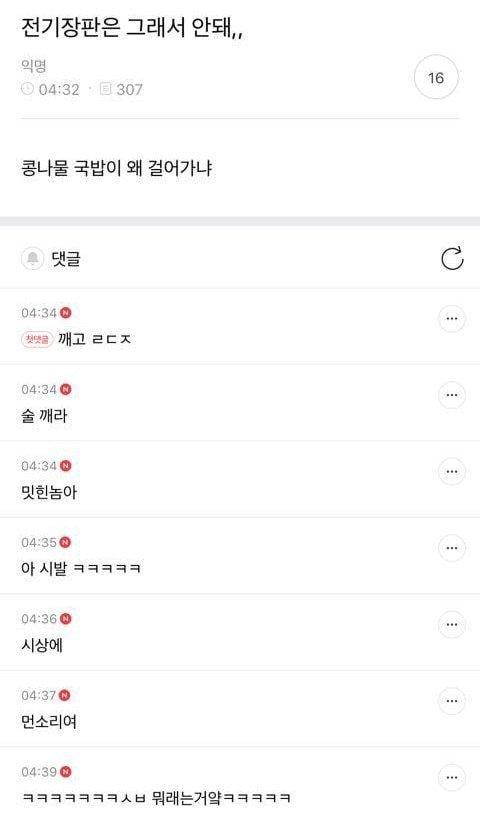This screenshot has height=813, width=480.
Task: Refresh the comments list
Action: 452,258
